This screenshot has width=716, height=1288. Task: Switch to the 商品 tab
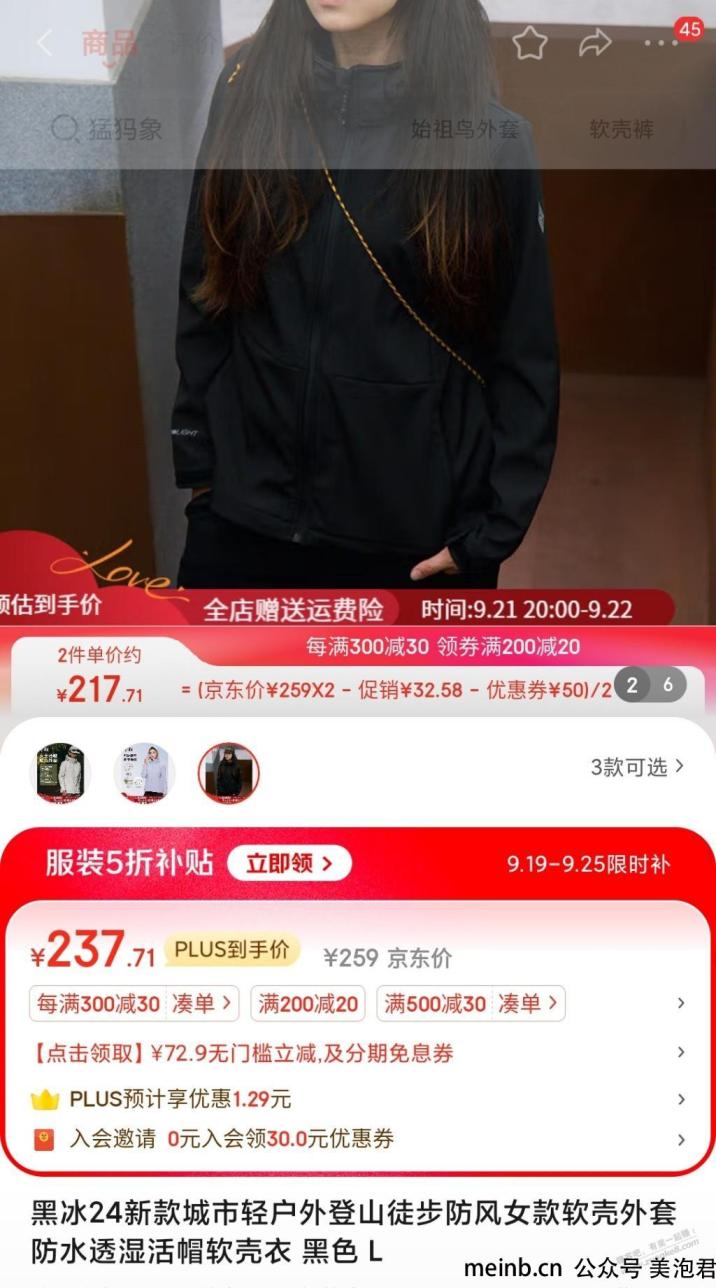coord(109,43)
